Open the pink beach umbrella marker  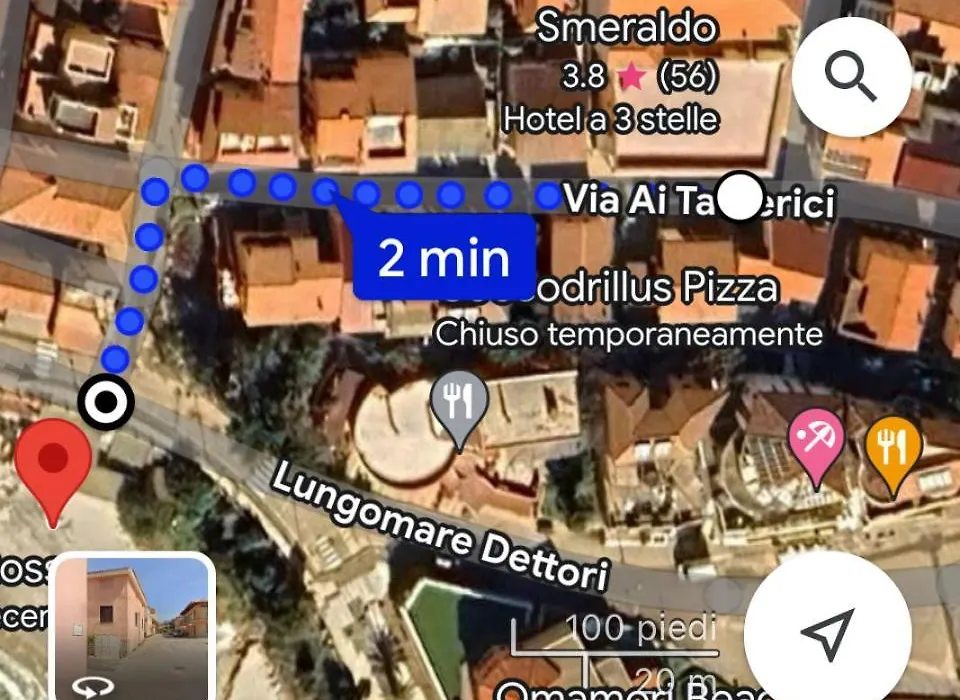tap(816, 443)
